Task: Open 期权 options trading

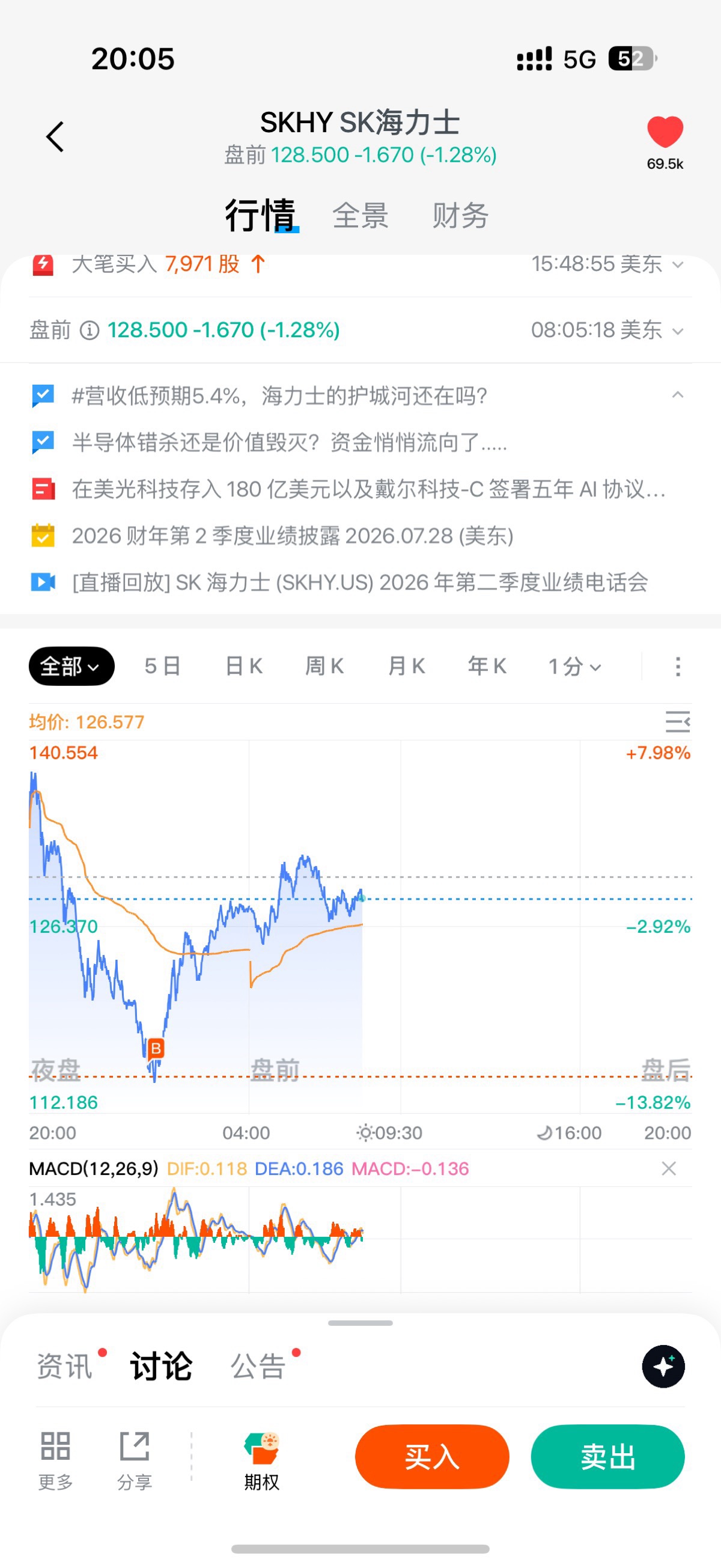Action: coord(261,1461)
